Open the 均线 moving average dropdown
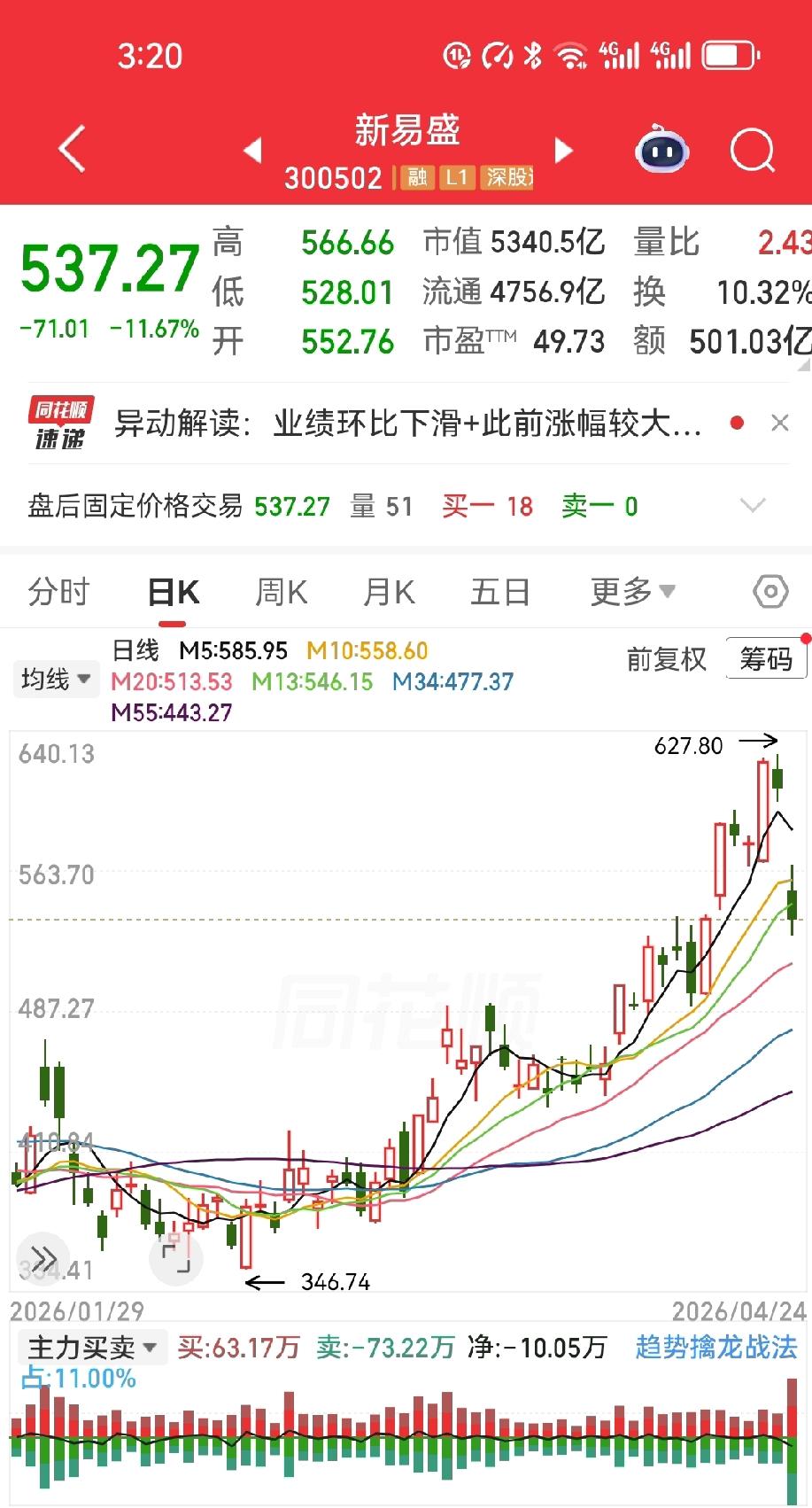 [x=55, y=679]
